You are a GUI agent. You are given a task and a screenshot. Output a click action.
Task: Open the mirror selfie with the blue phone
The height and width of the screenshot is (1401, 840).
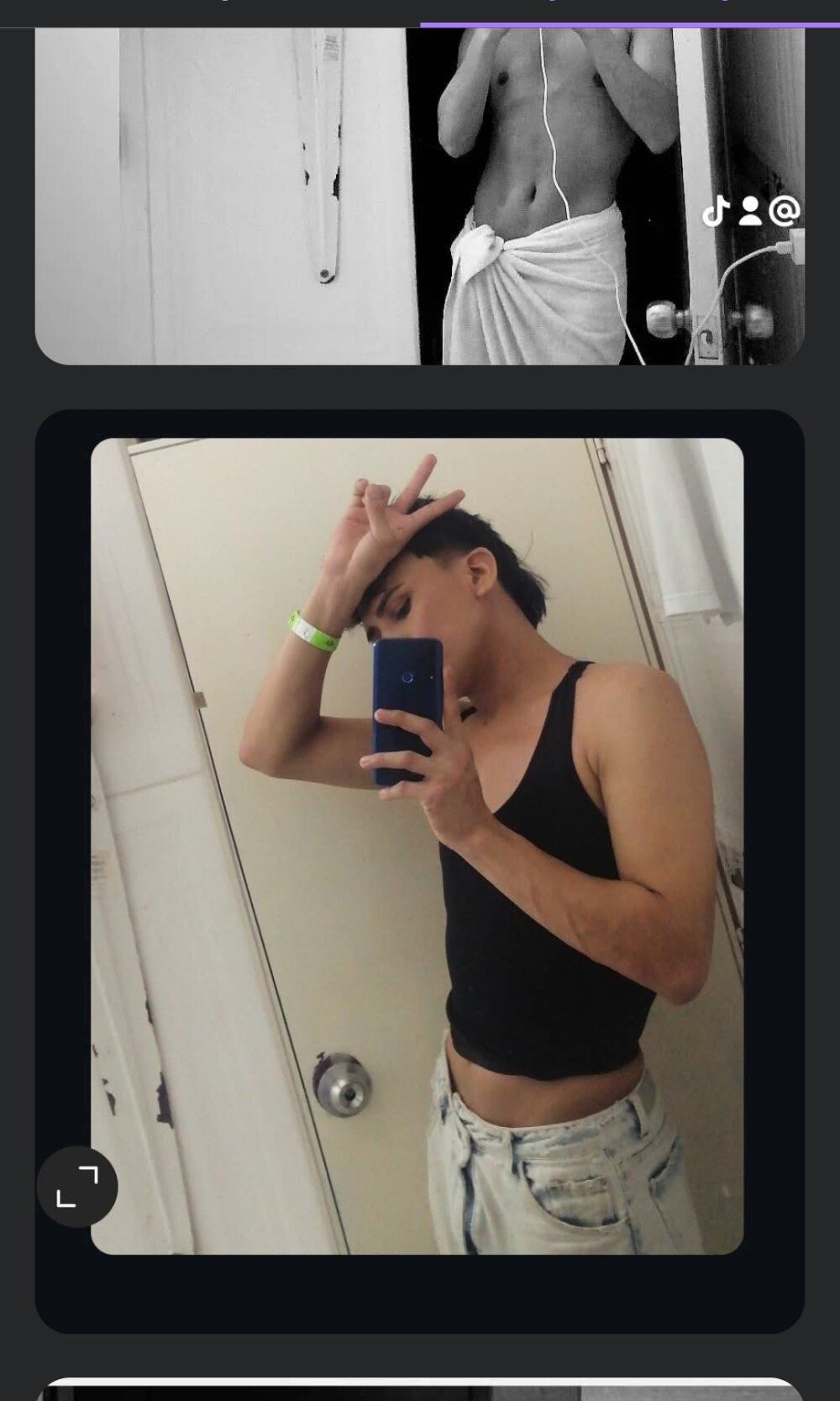click(417, 845)
